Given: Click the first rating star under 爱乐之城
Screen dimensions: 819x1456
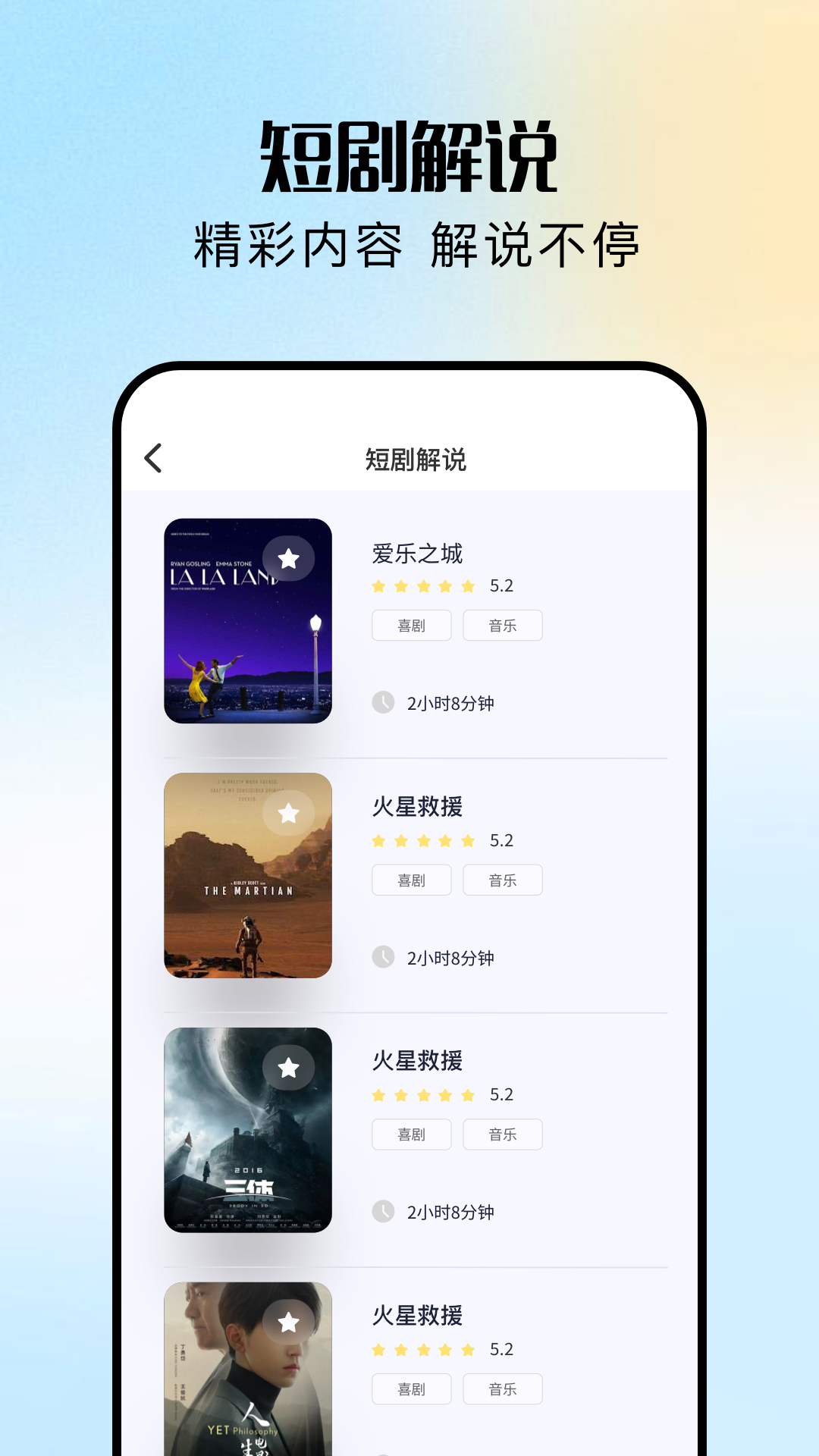Looking at the screenshot, I should coord(379,585).
